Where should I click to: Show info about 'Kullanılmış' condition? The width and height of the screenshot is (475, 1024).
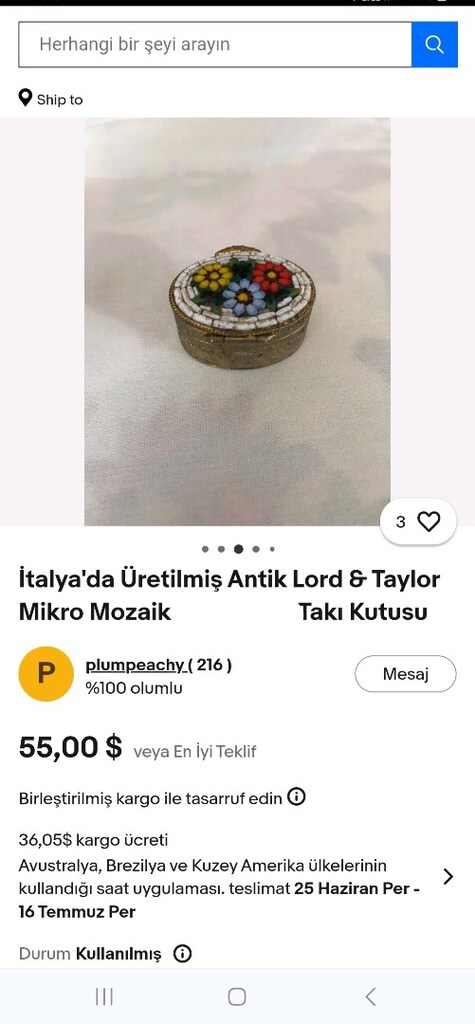(182, 954)
